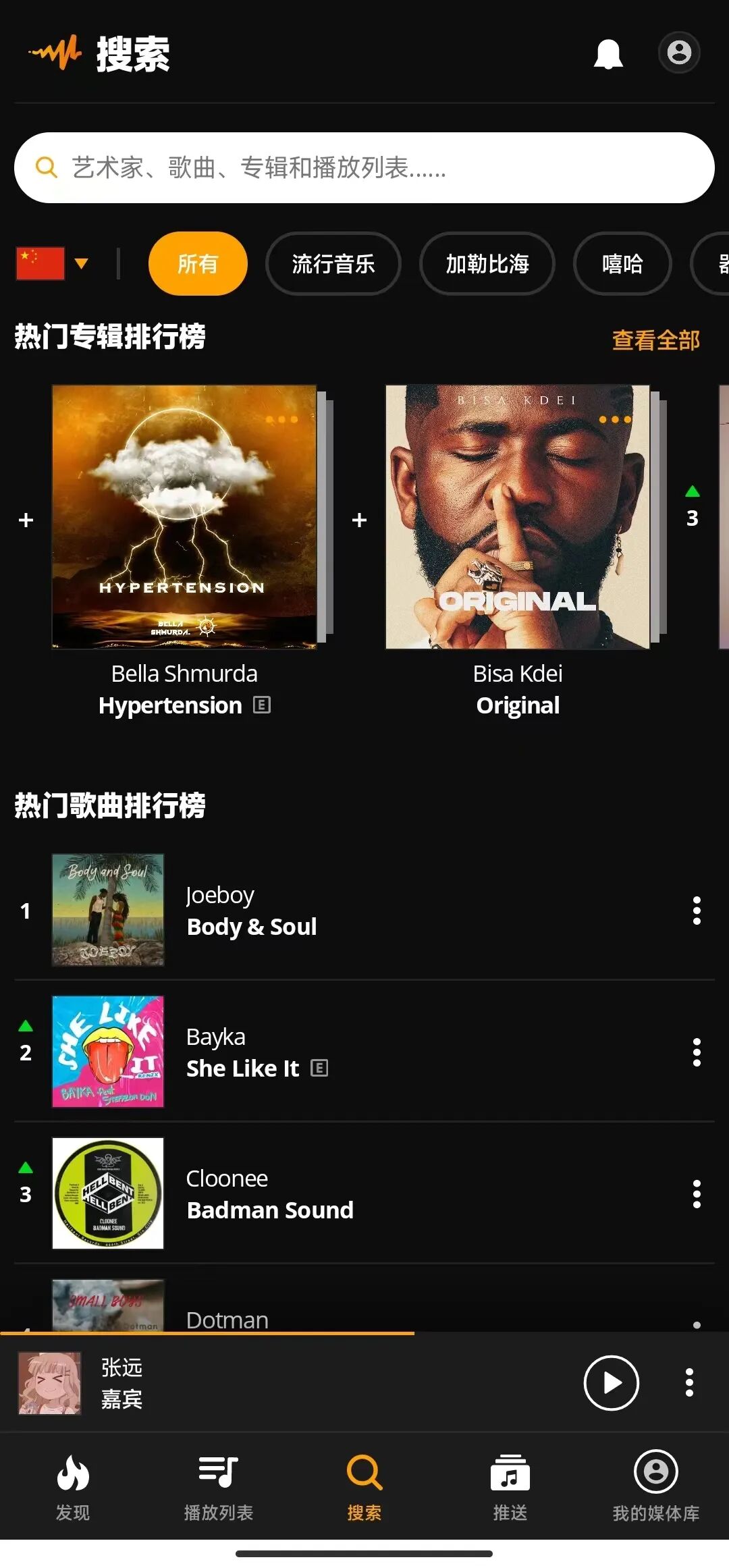729x1568 pixels.
Task: Open the Original album by Bisa Kdei
Action: [518, 517]
